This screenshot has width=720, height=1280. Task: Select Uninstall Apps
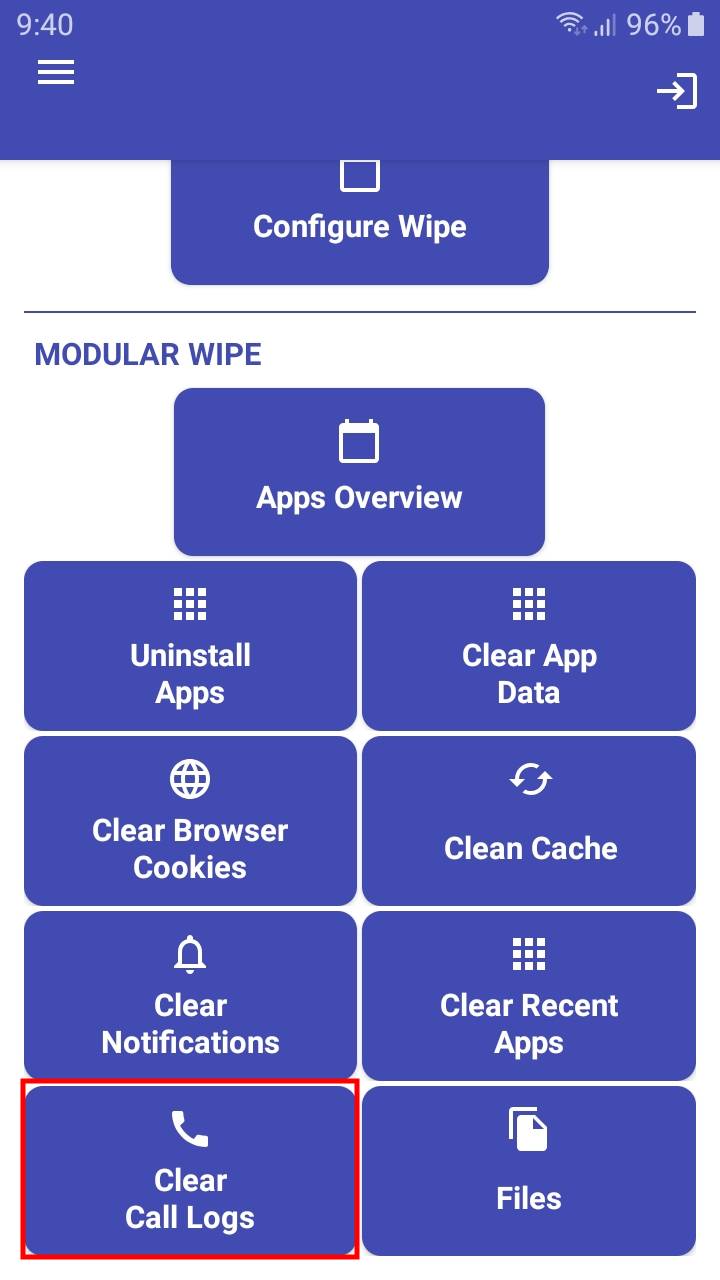point(190,646)
